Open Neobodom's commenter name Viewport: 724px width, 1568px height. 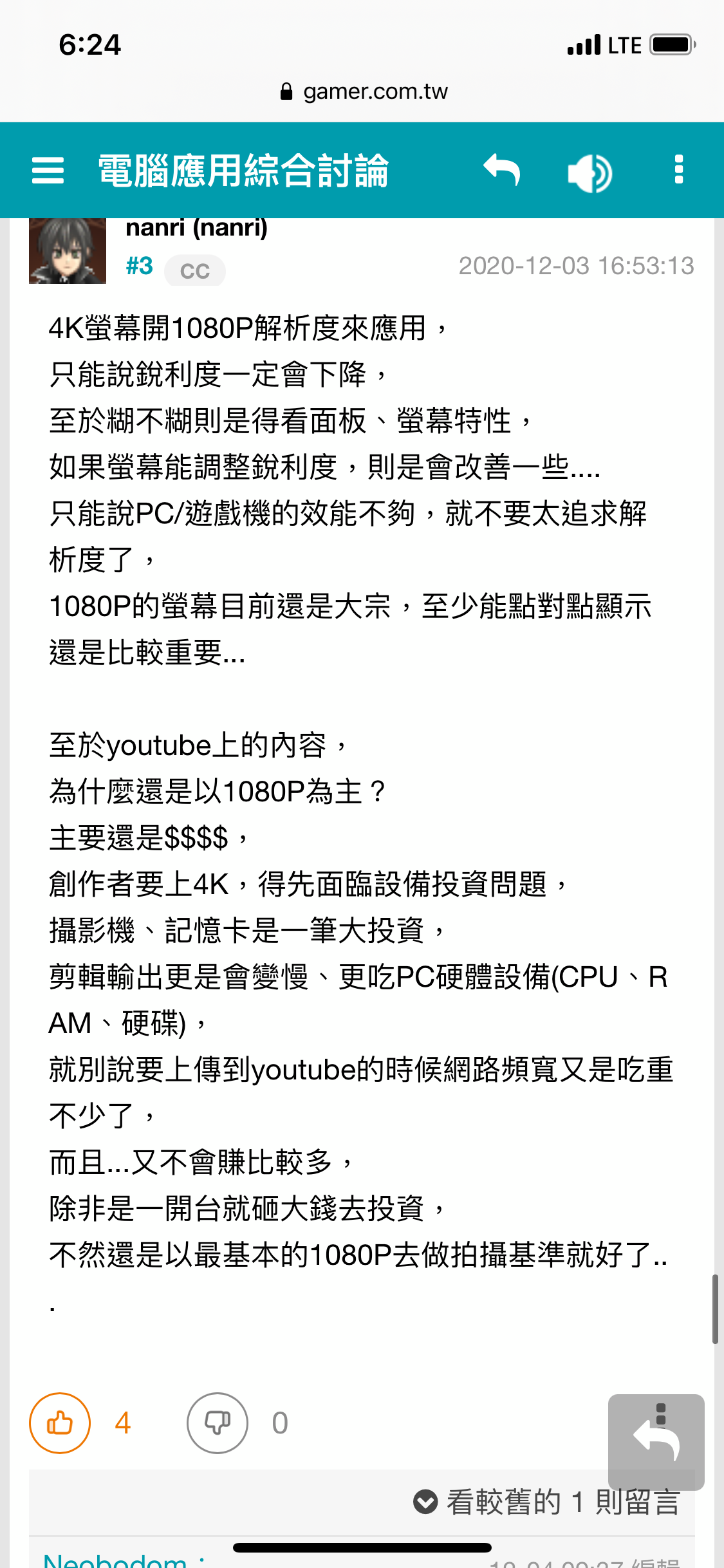point(116,1560)
